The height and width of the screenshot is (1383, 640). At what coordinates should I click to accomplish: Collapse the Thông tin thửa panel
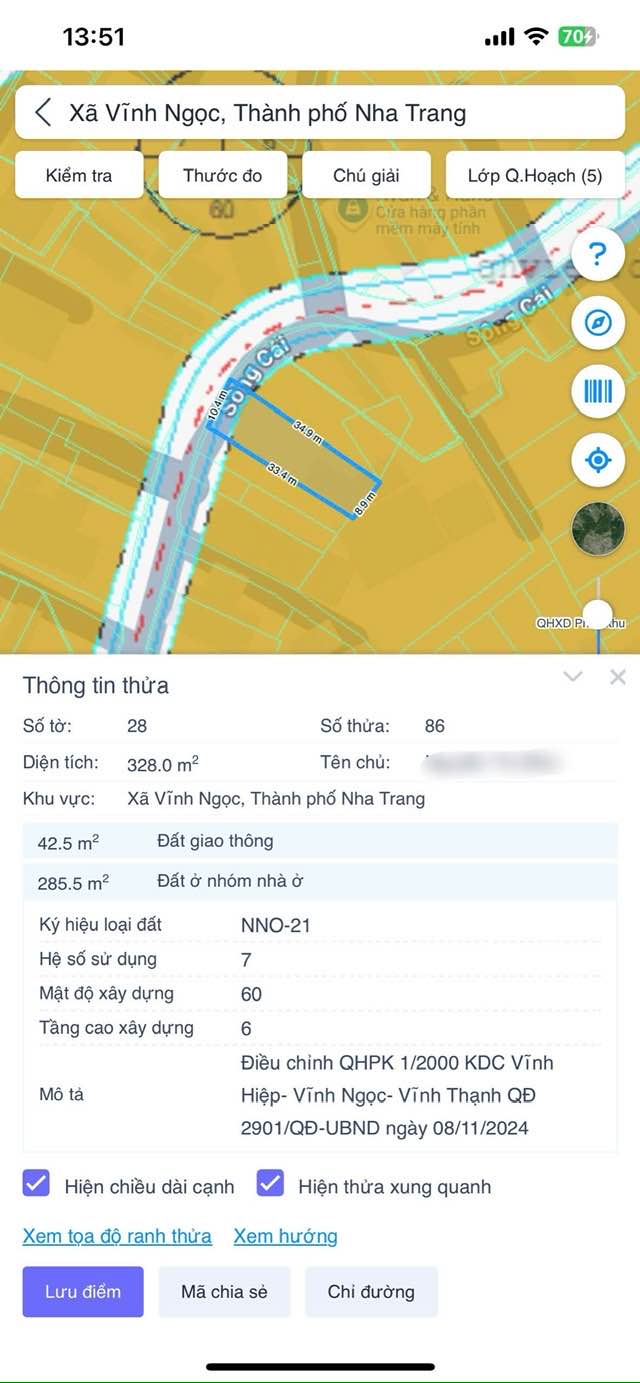572,677
